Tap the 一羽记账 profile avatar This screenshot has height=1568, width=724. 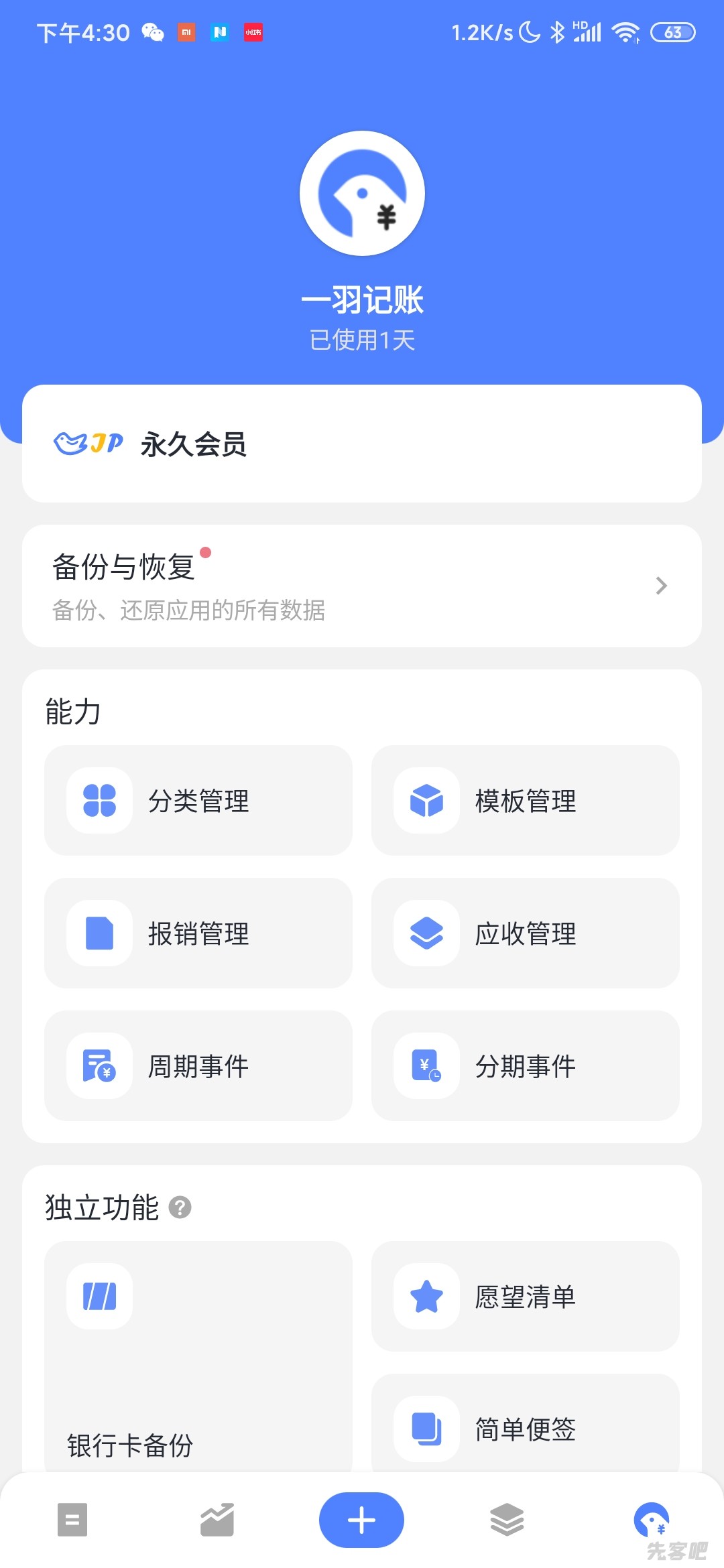(362, 193)
